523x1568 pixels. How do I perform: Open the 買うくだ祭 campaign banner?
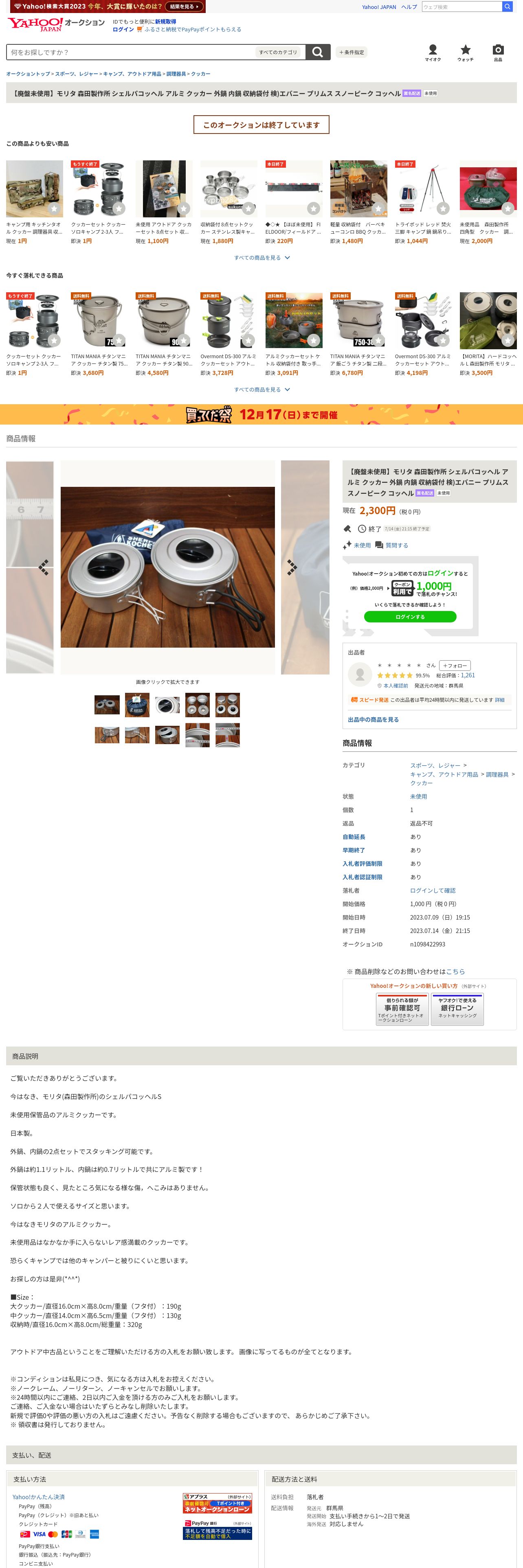click(x=261, y=414)
